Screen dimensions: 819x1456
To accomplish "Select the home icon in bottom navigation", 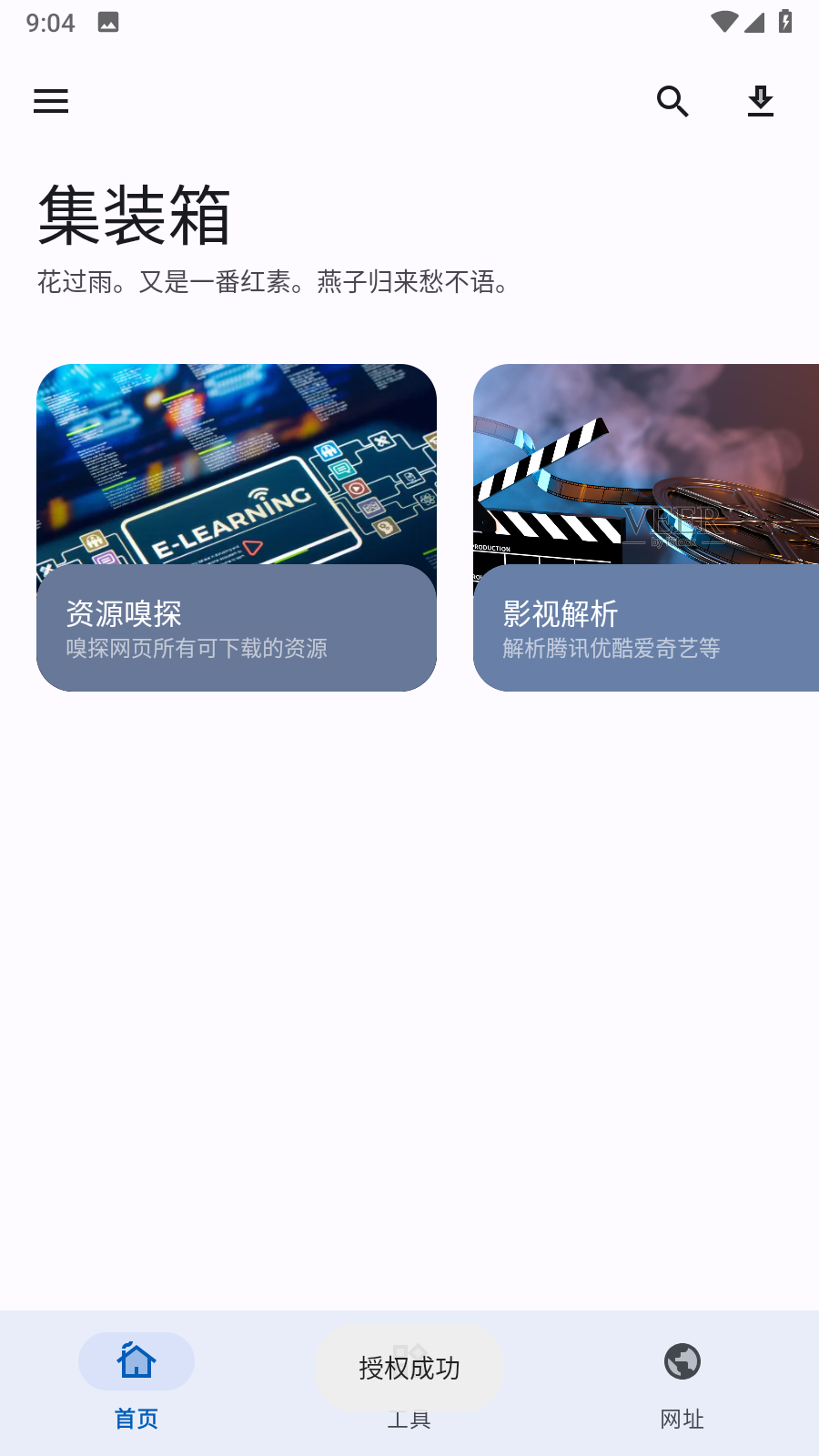I will click(136, 1361).
